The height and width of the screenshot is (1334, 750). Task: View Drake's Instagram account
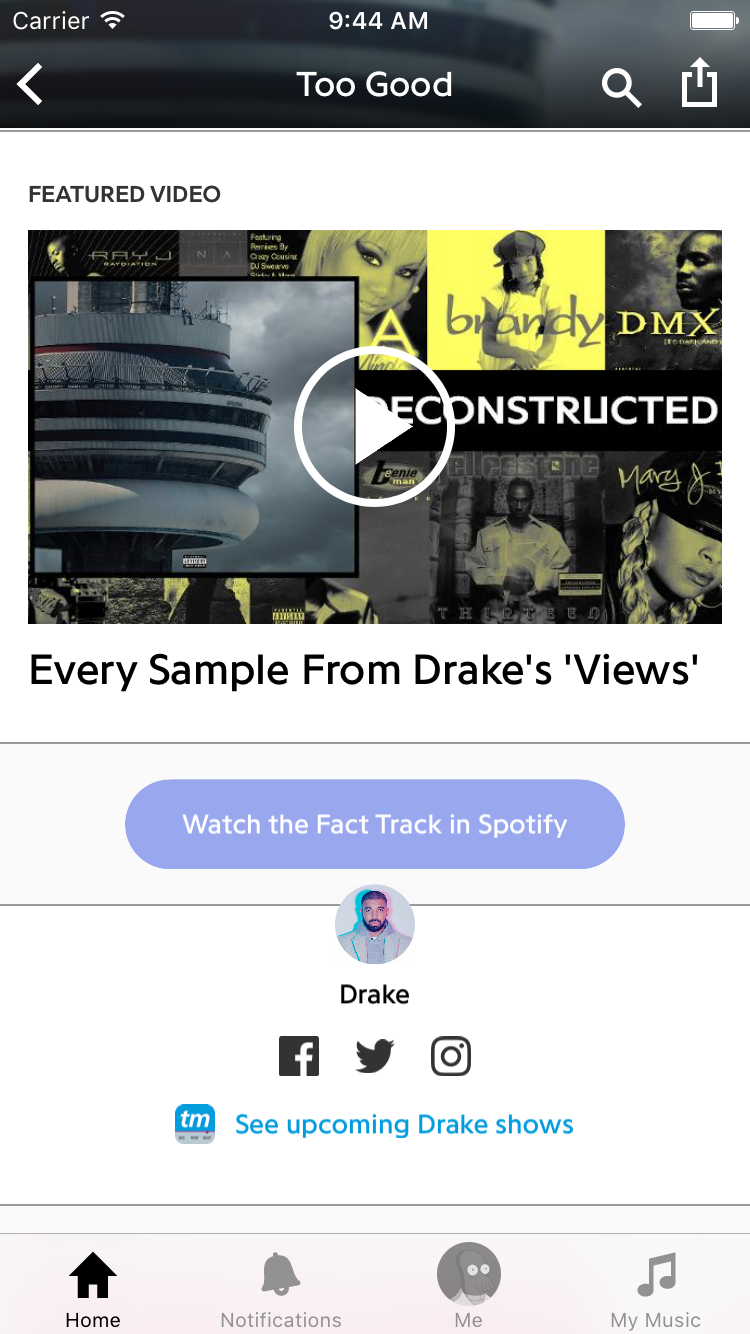point(451,1056)
